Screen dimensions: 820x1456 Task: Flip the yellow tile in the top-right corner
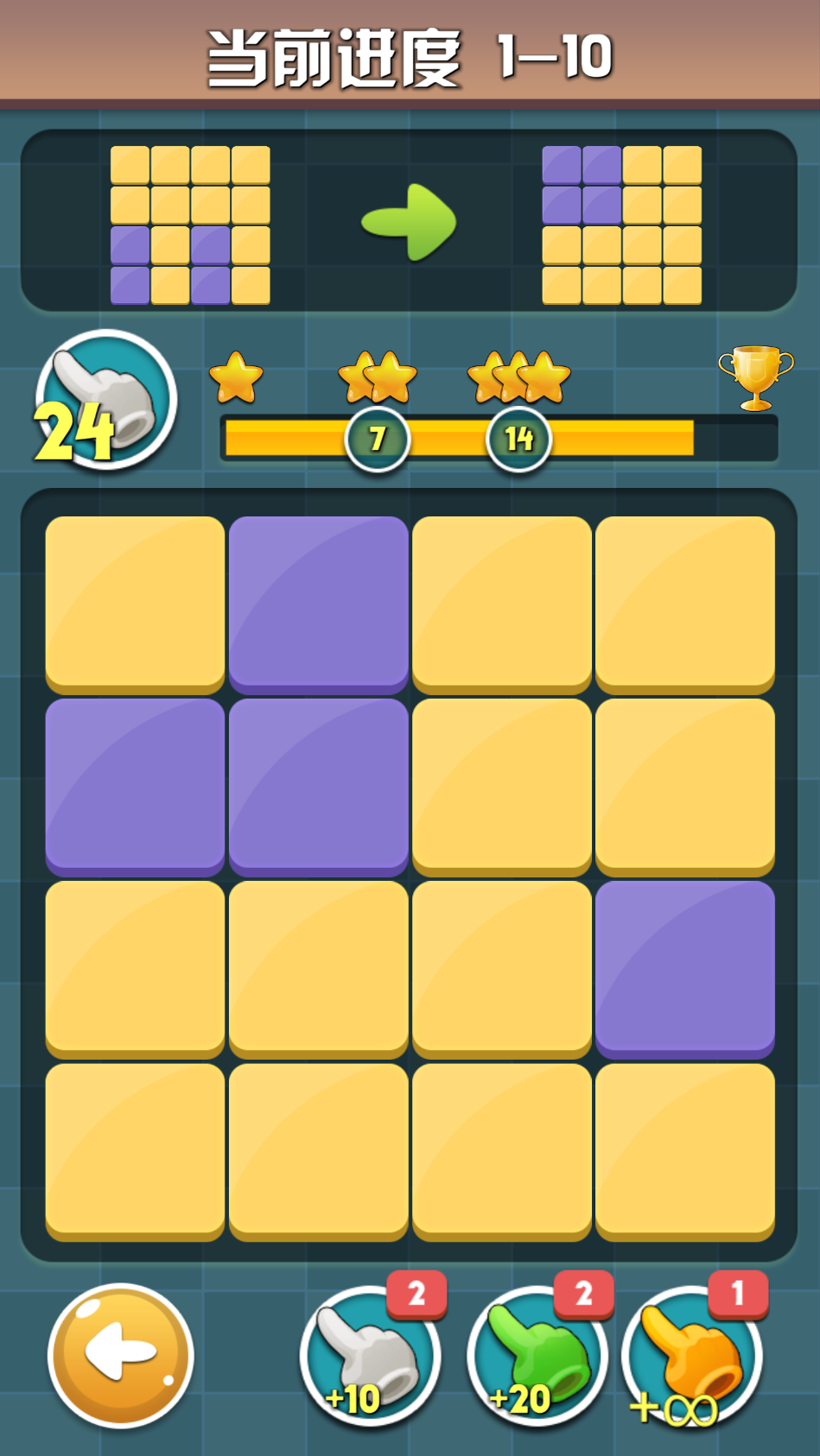pyautogui.click(x=684, y=603)
